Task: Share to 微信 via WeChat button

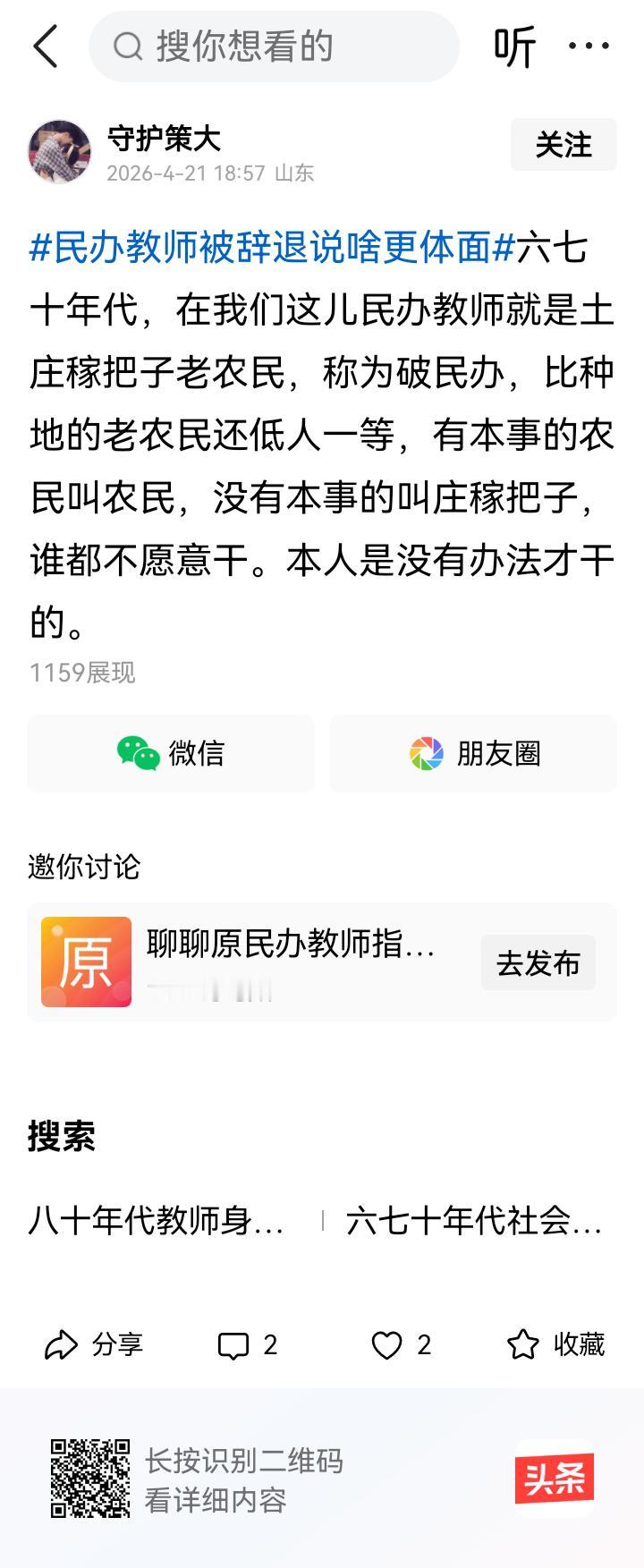Action: pyautogui.click(x=170, y=754)
